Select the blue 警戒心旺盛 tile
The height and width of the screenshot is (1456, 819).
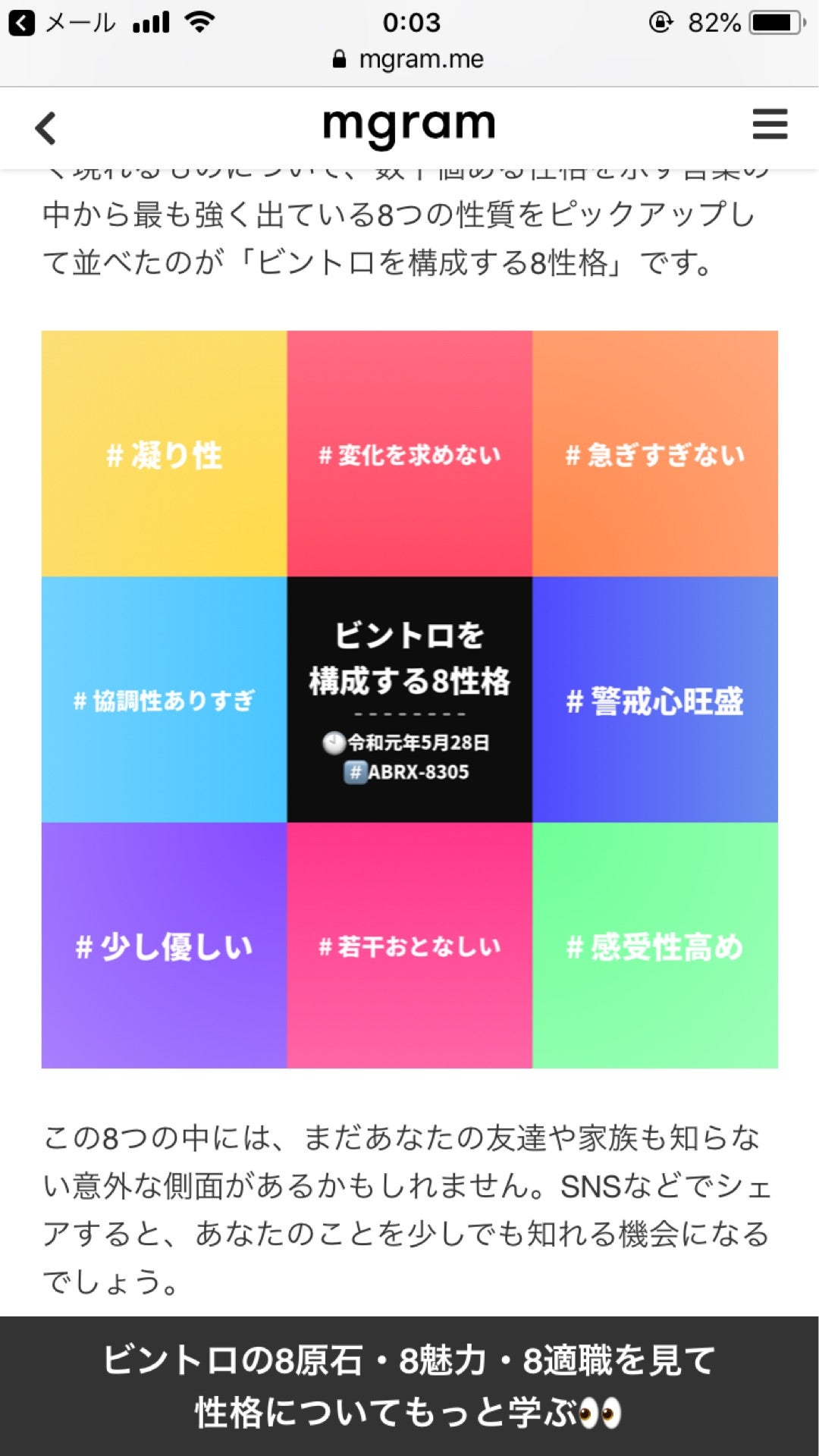pyautogui.click(x=654, y=699)
